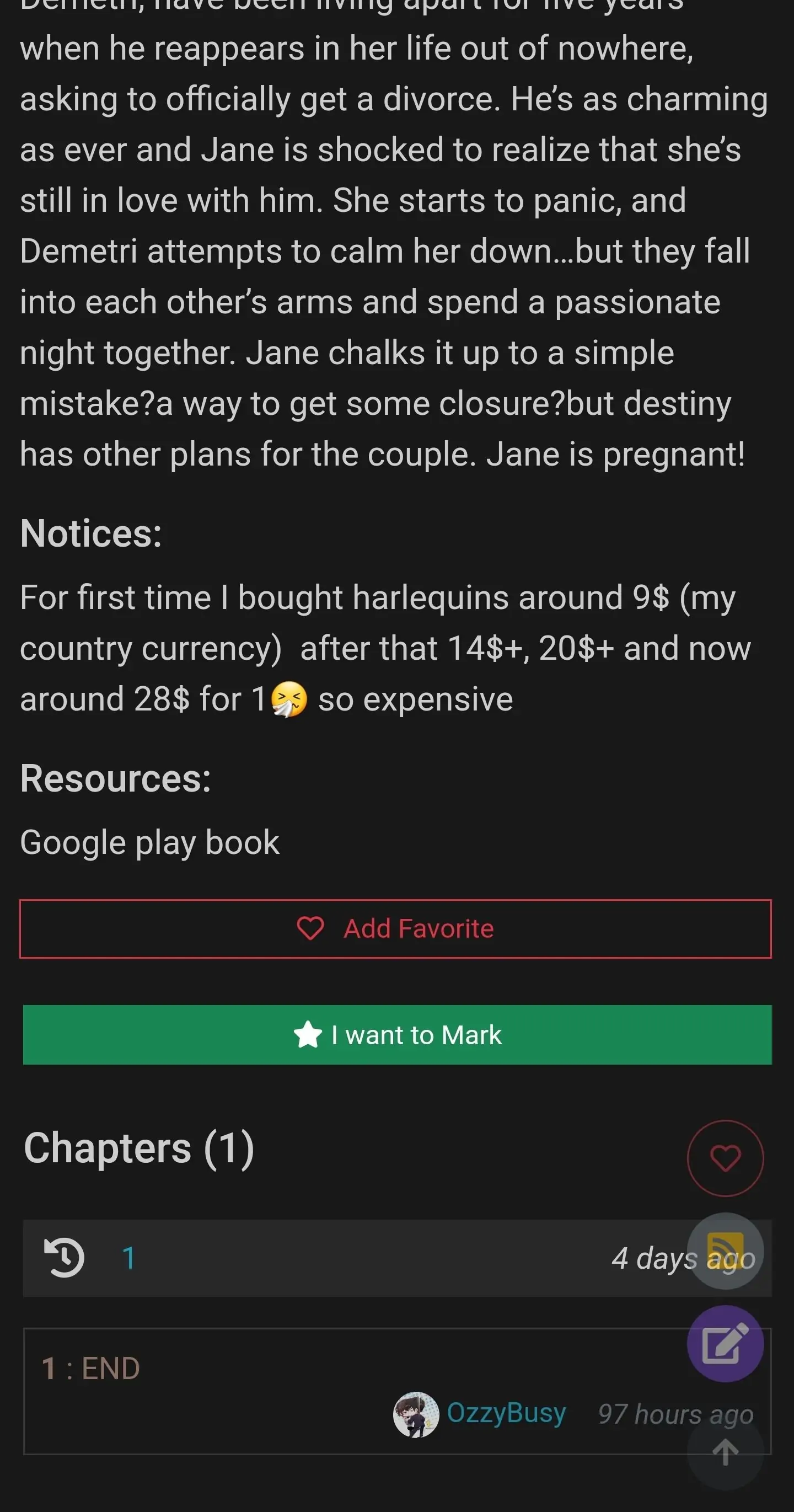
Task: Jump back to top with the arrow button
Action: 725,1453
